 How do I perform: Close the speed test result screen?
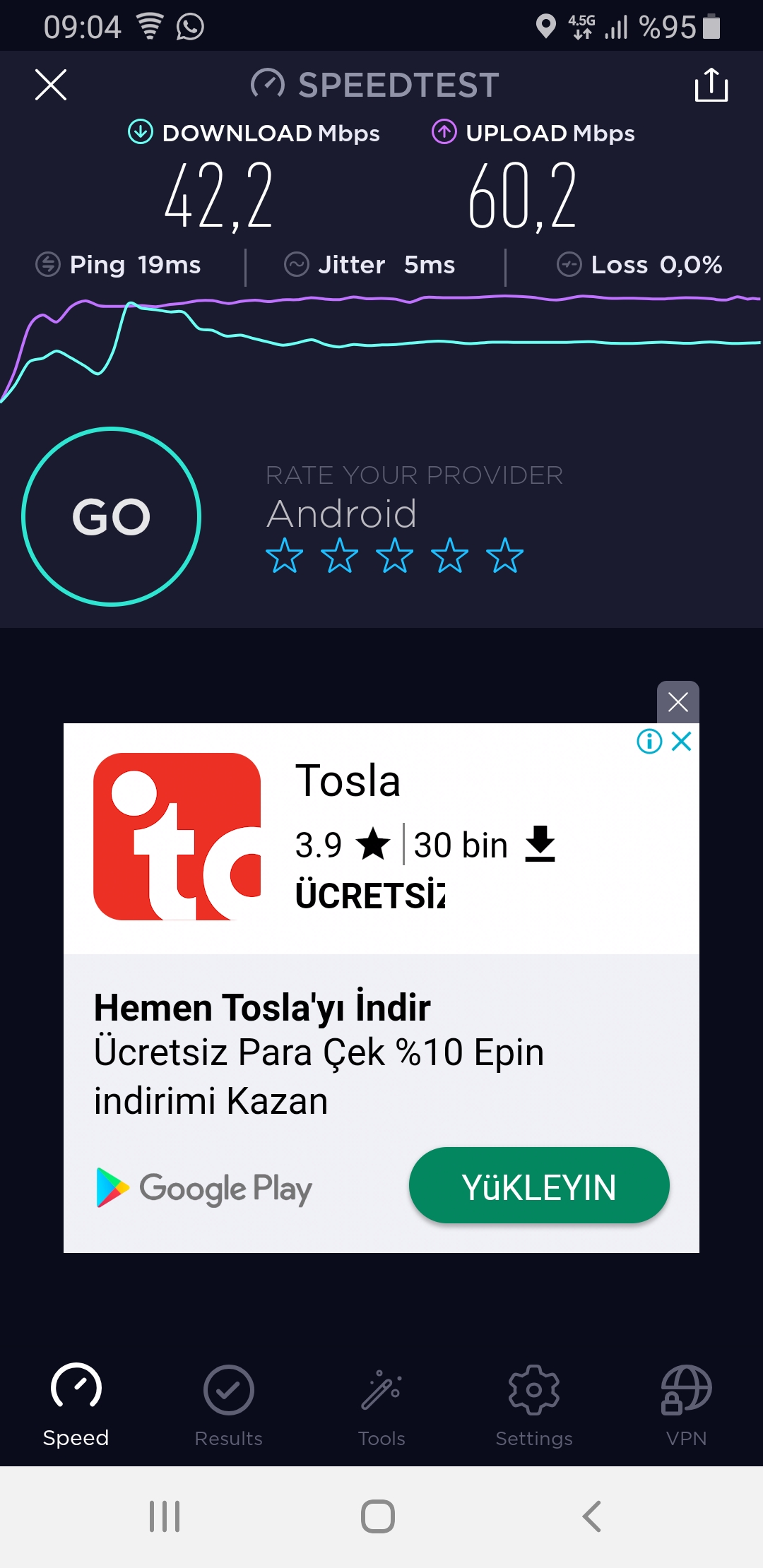click(x=51, y=85)
